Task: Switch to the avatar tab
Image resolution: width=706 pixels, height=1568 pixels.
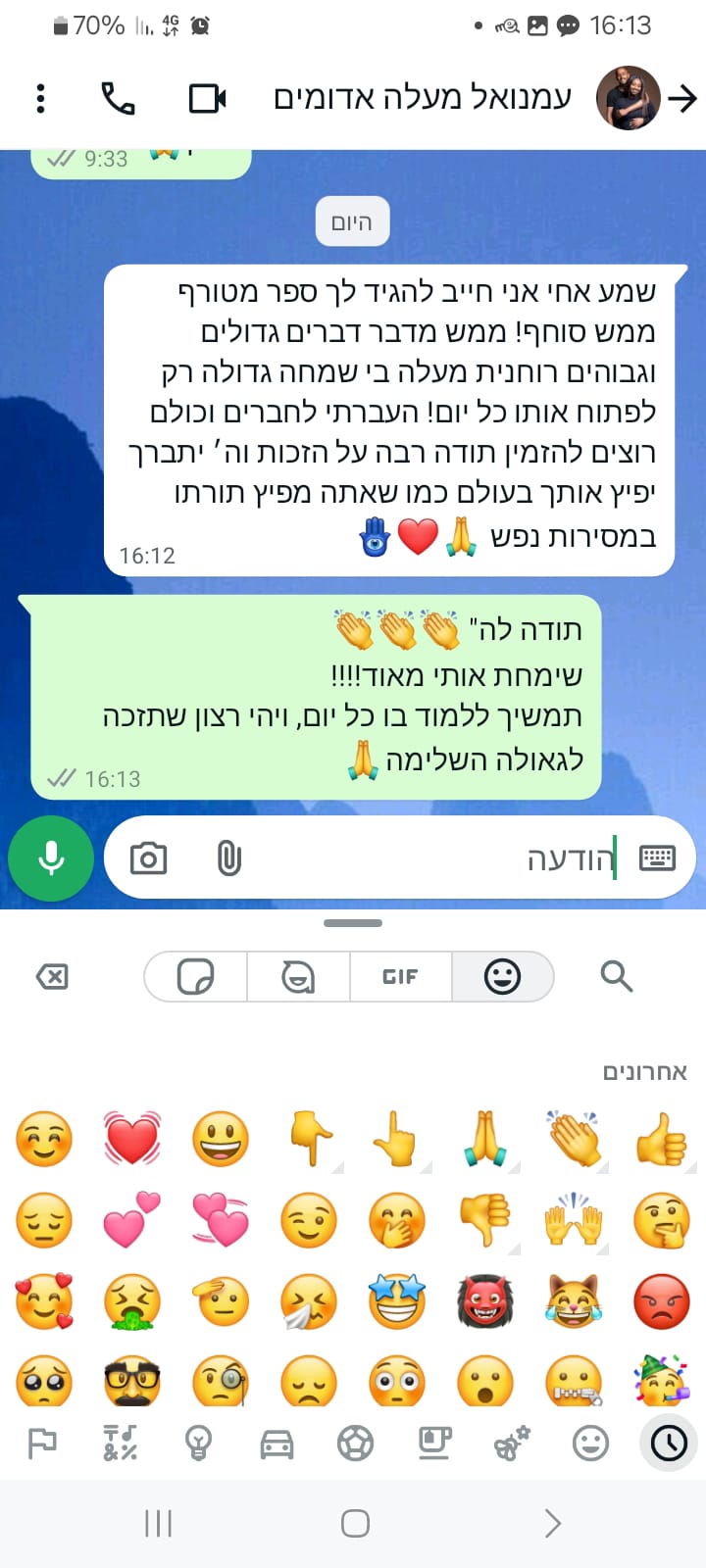Action: tap(298, 976)
